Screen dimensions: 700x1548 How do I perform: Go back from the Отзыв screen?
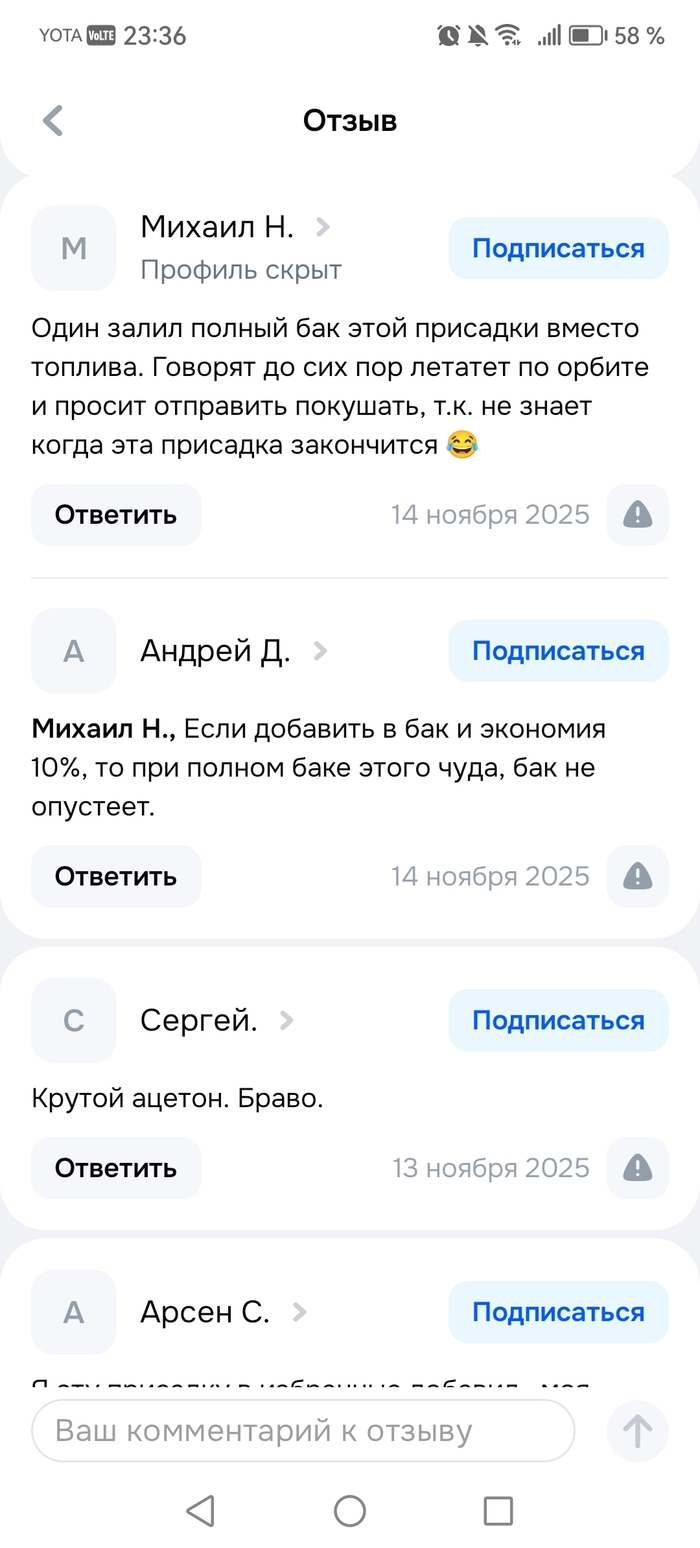click(x=53, y=121)
